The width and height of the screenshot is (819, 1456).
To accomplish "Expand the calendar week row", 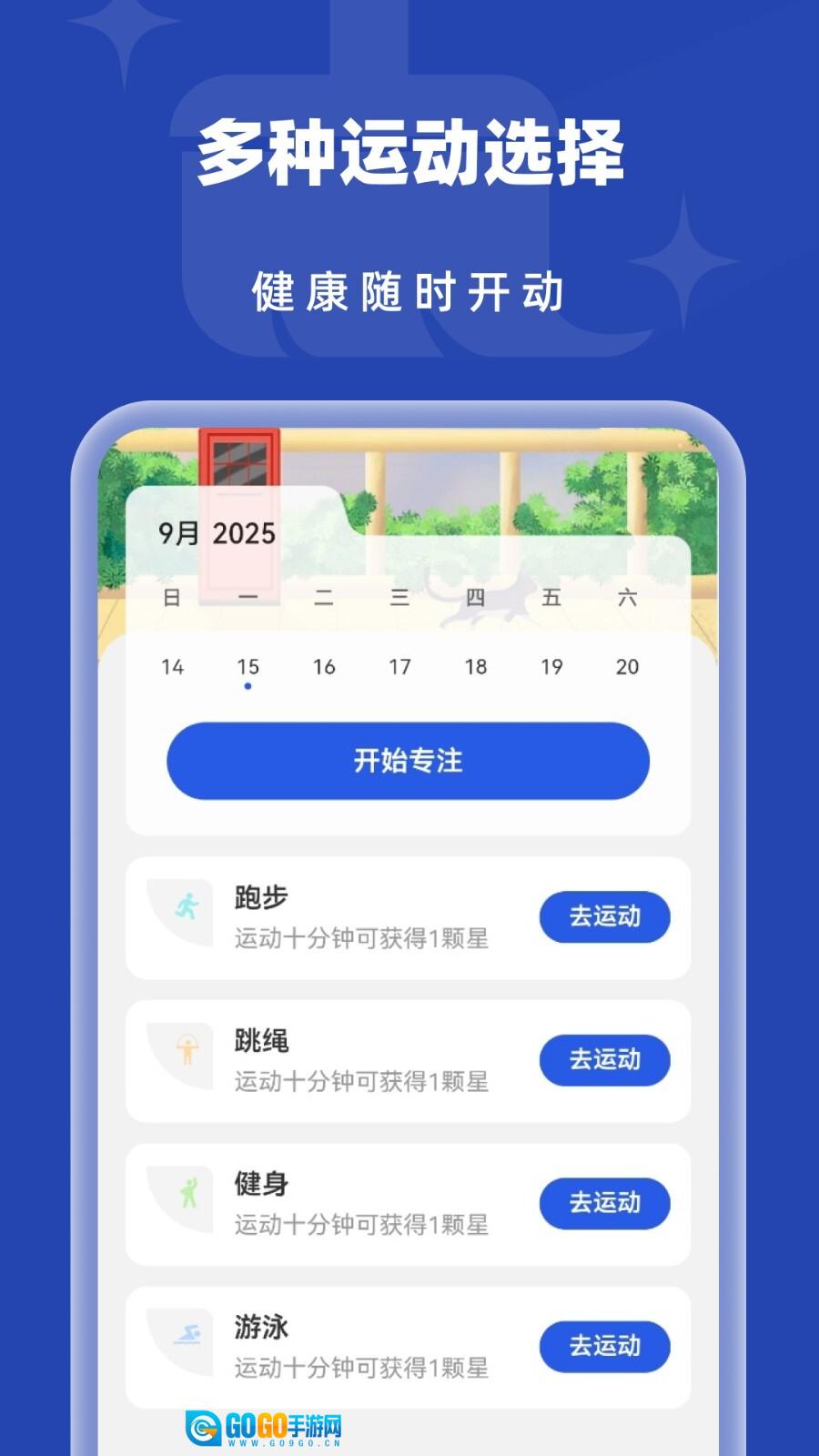I will coord(409,666).
